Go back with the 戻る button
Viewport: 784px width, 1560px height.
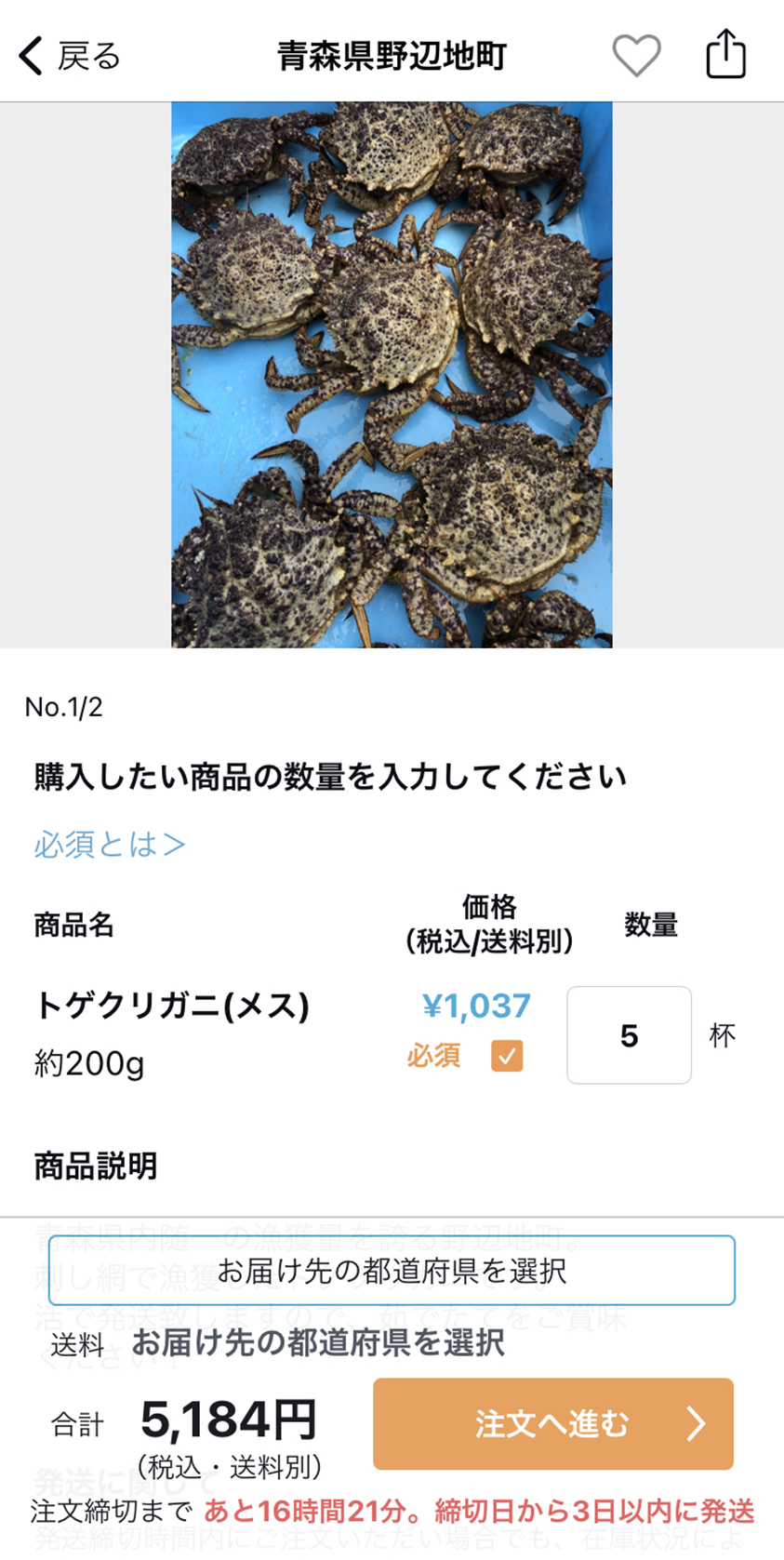pos(70,56)
